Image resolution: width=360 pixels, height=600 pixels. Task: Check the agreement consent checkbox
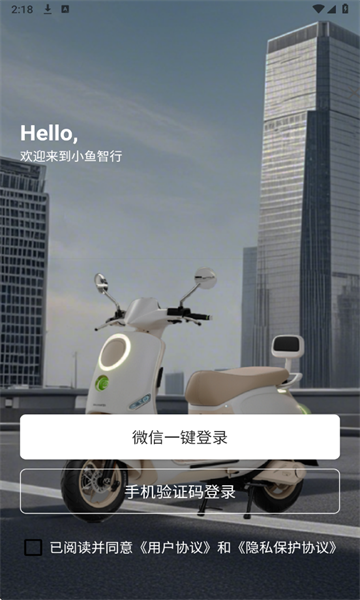point(33,548)
